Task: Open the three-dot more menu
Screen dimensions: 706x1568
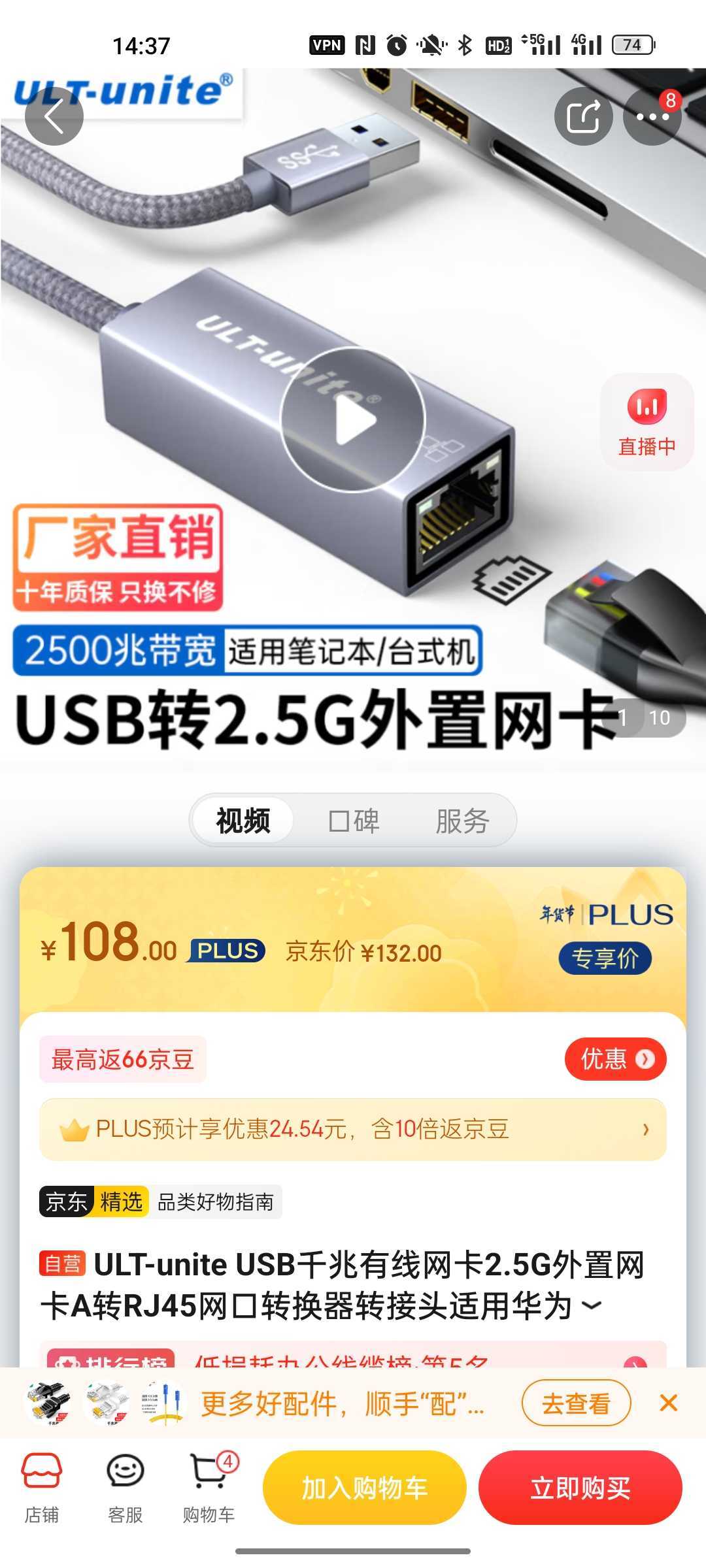Action: (652, 117)
